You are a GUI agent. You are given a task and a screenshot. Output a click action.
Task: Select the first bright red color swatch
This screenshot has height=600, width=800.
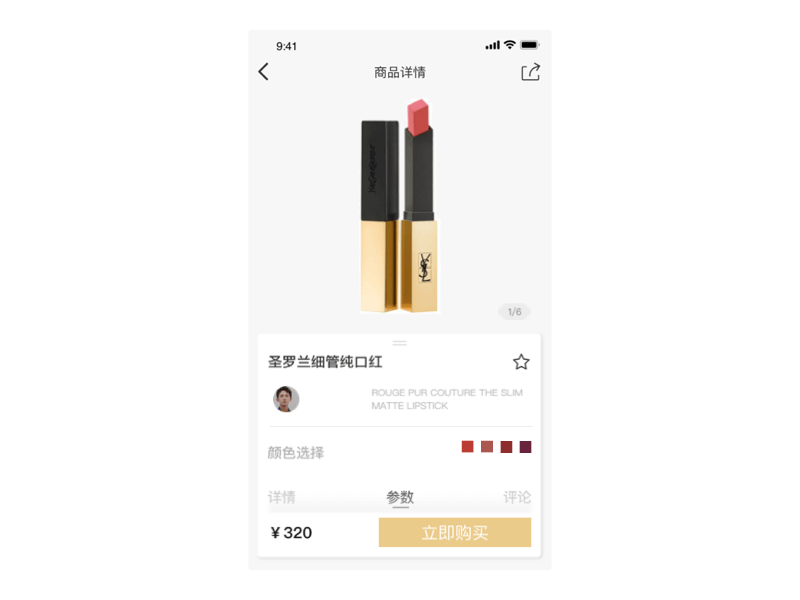click(467, 447)
